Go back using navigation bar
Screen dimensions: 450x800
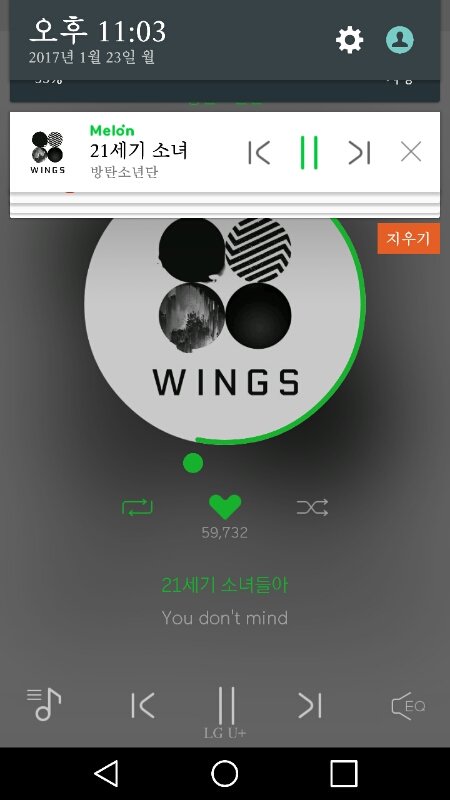[107, 773]
